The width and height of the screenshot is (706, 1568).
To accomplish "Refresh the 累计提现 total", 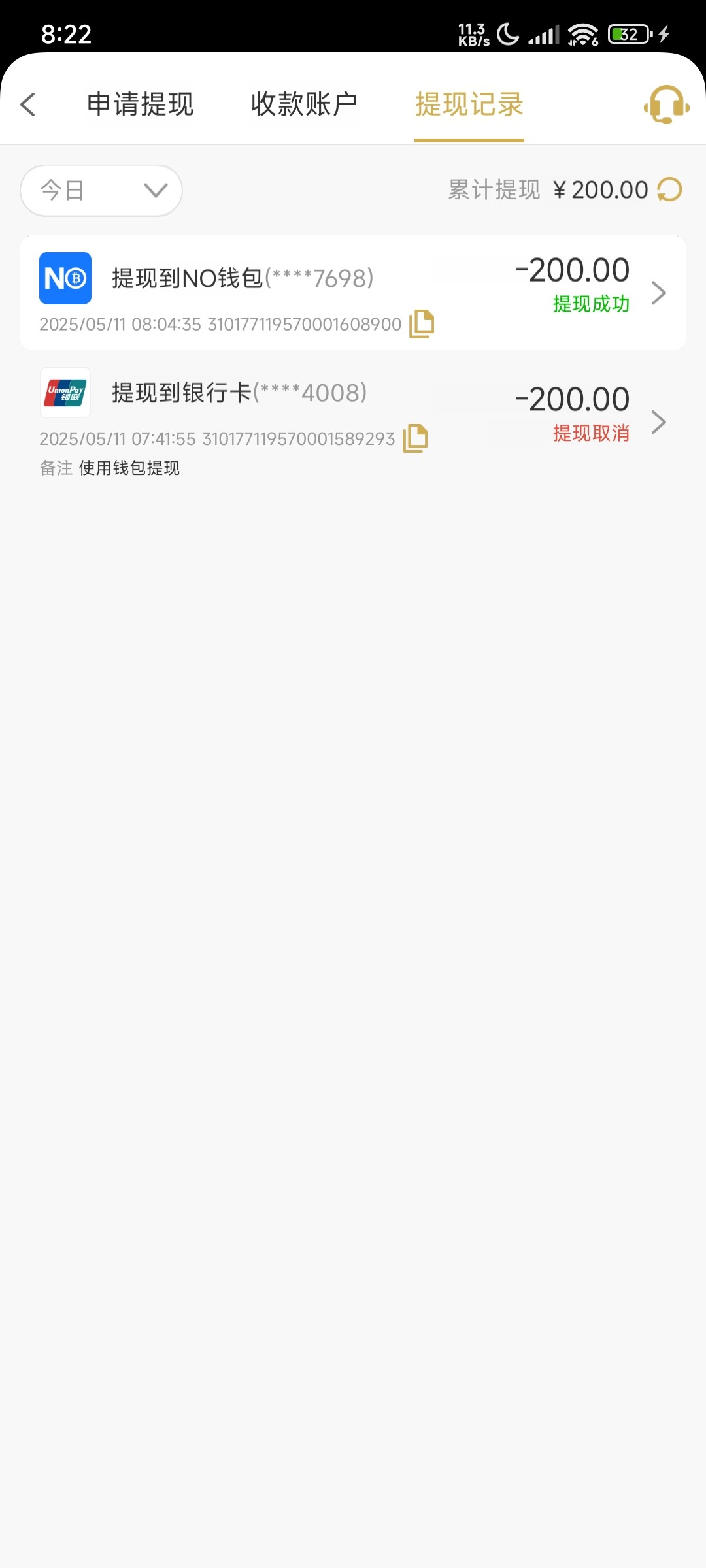I will 669,190.
